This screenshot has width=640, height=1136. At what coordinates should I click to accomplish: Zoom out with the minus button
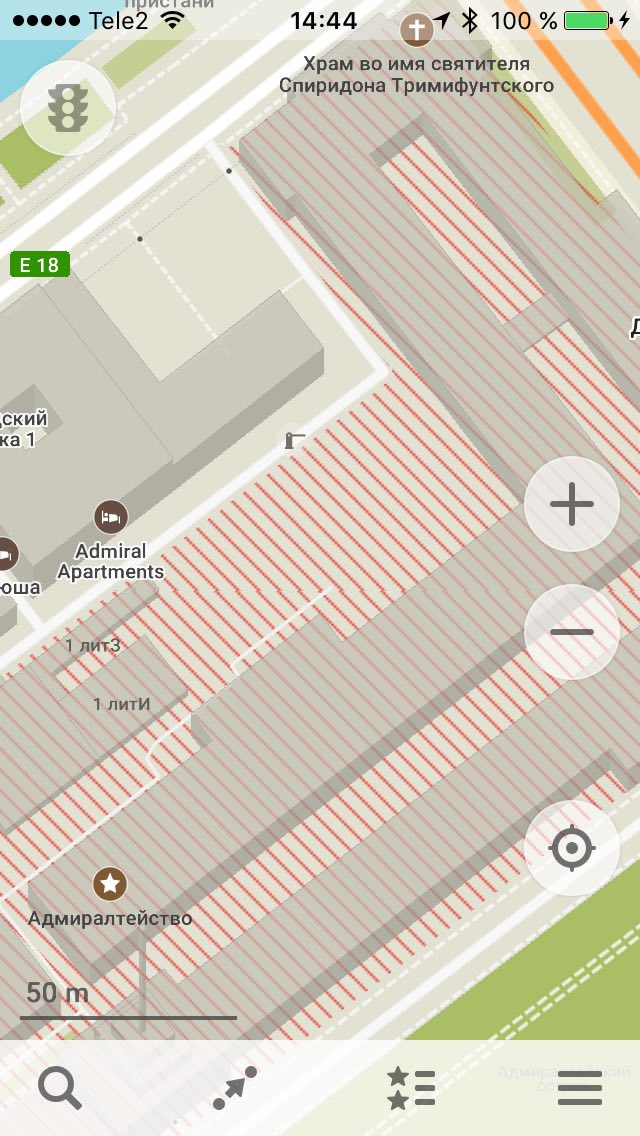click(x=572, y=632)
